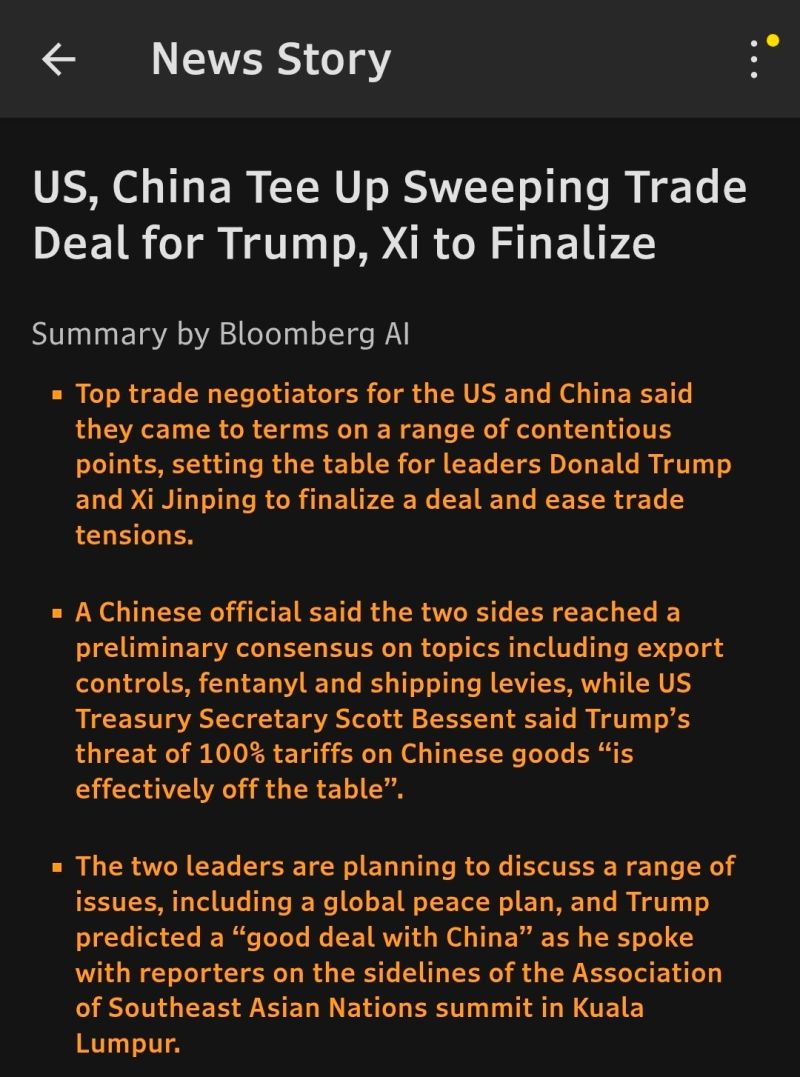This screenshot has width=800, height=1077.
Task: Tap the Summary by Bloomberg AI label
Action: 220,334
